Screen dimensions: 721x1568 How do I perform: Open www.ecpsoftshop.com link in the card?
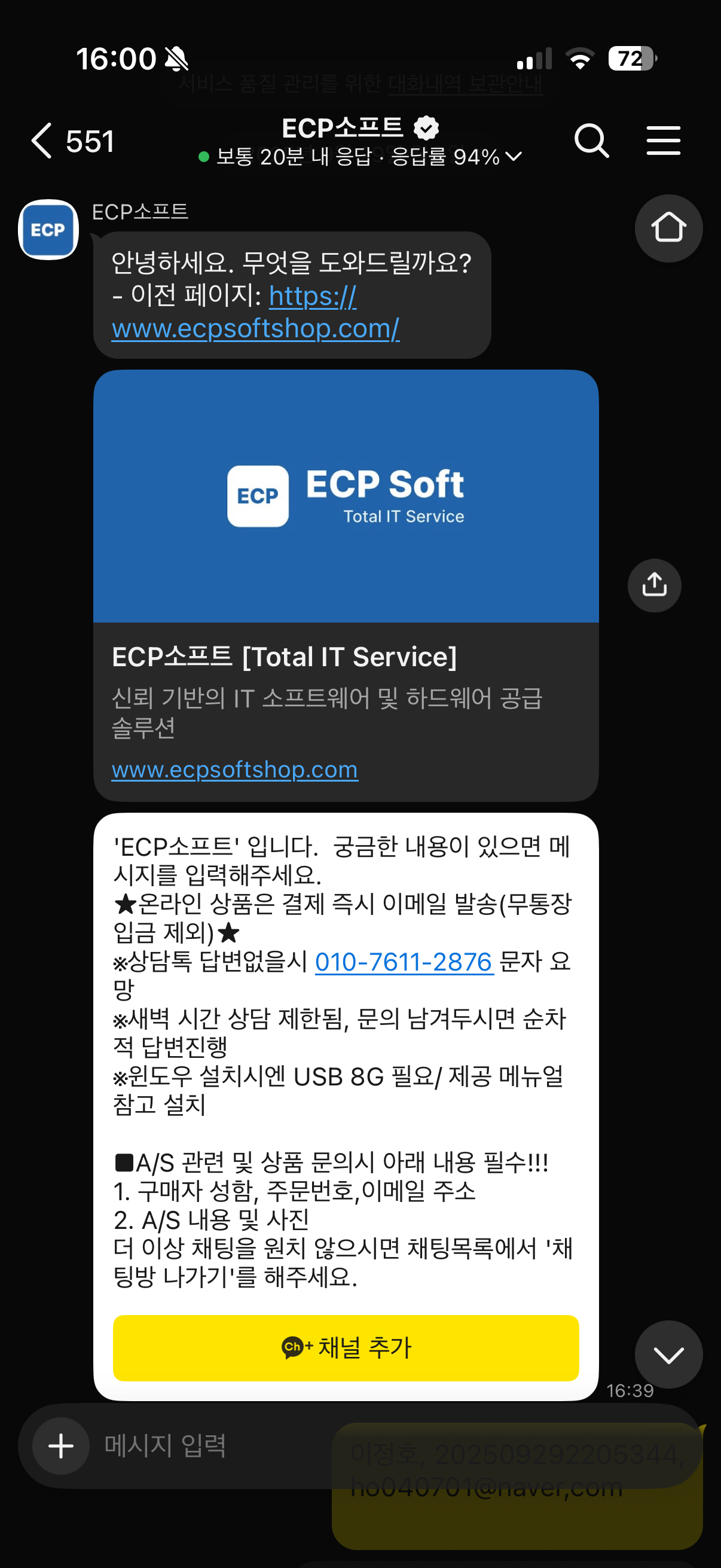[x=235, y=770]
